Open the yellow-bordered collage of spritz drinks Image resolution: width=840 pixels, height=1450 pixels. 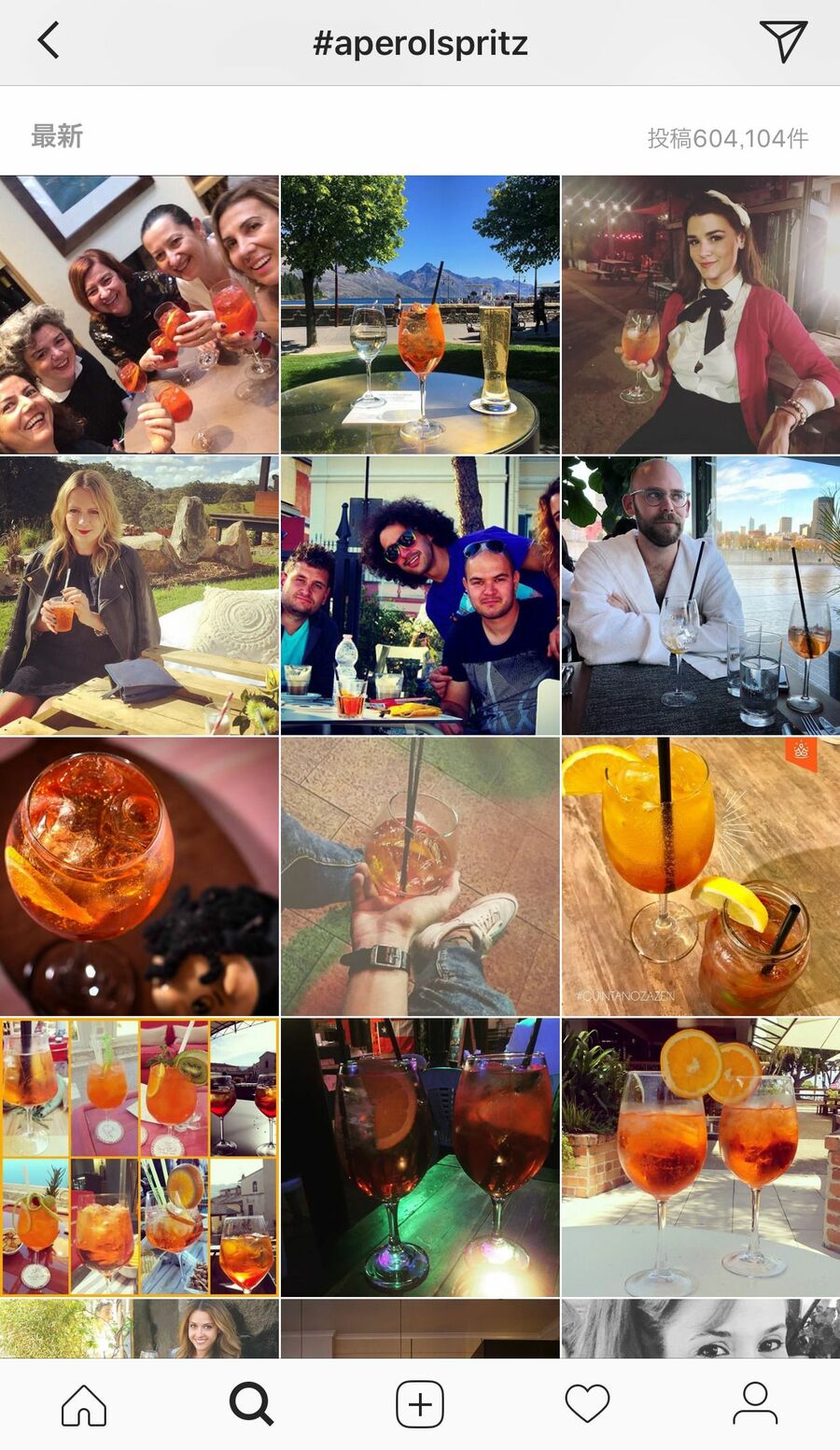(x=139, y=1157)
